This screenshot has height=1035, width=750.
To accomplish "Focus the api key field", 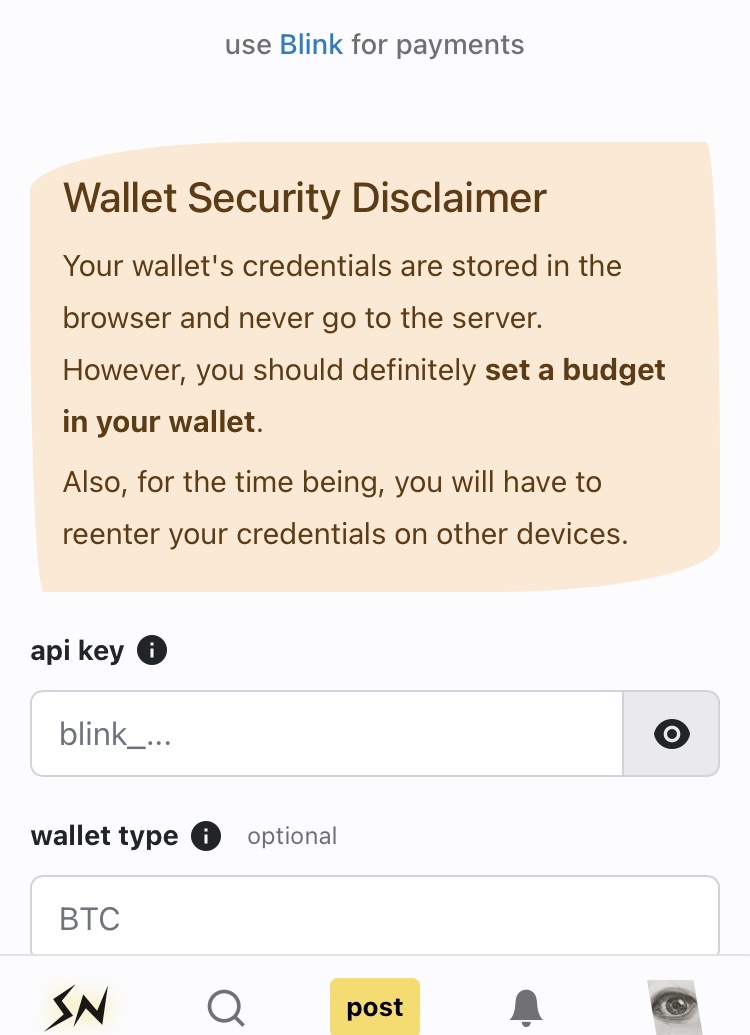I will (326, 734).
